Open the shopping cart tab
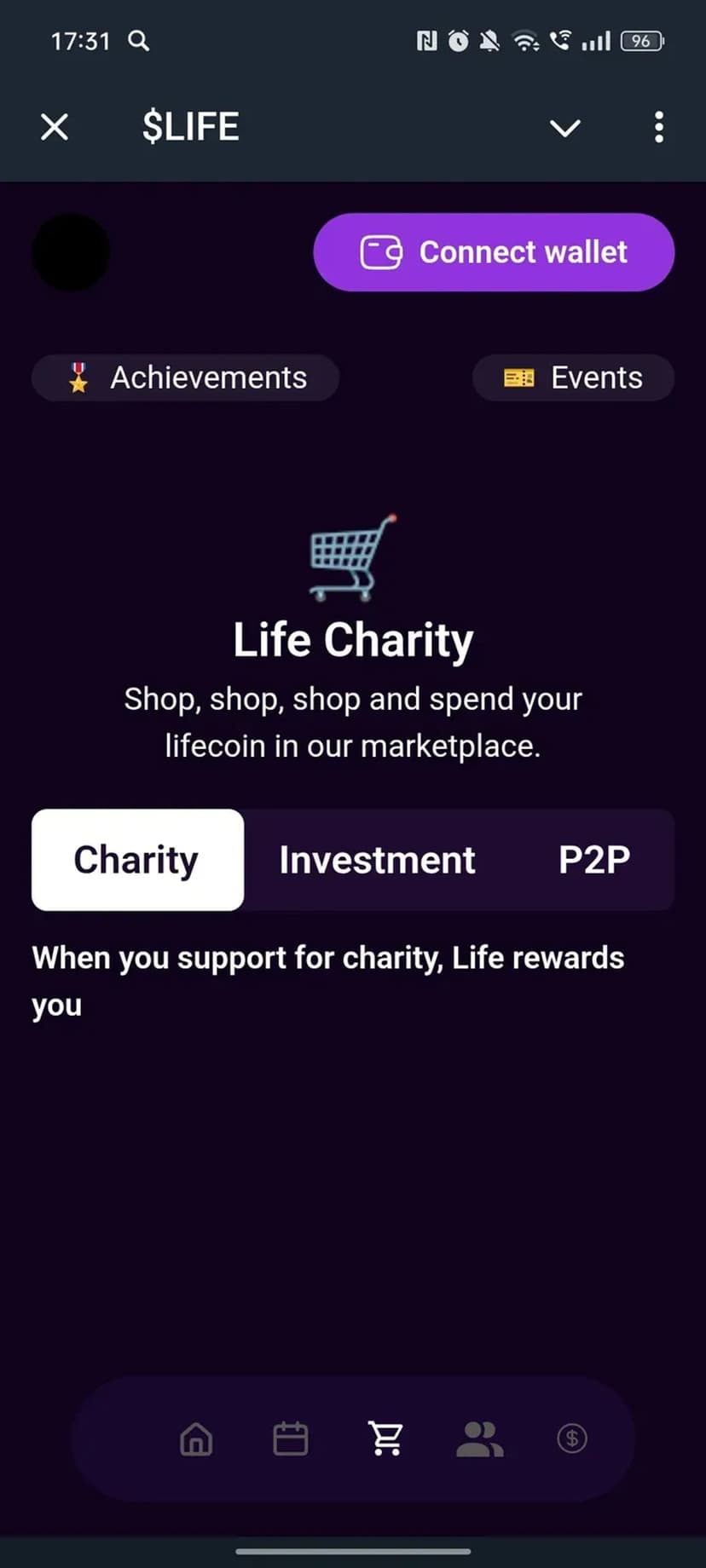This screenshot has height=1568, width=706. [385, 1439]
